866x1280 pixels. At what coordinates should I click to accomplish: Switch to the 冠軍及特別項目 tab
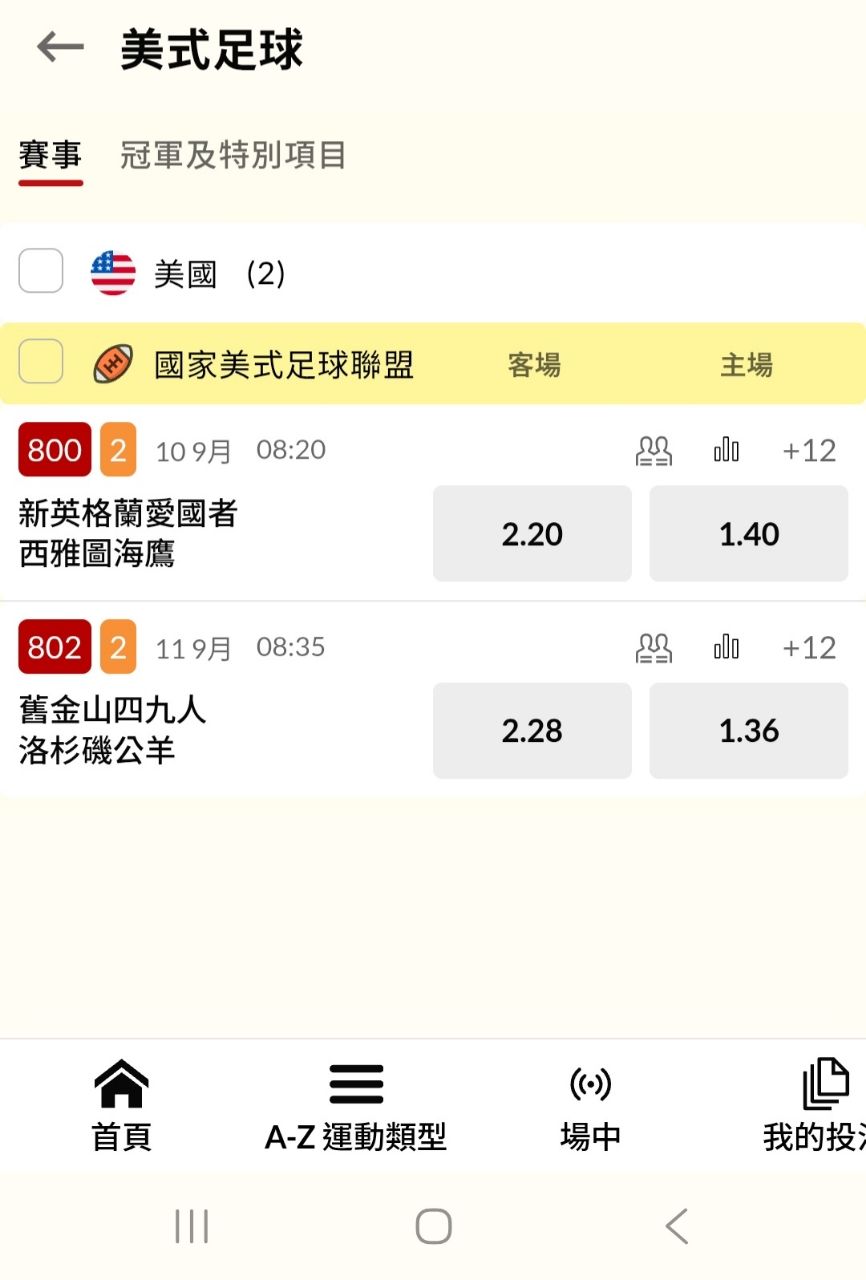coord(233,155)
